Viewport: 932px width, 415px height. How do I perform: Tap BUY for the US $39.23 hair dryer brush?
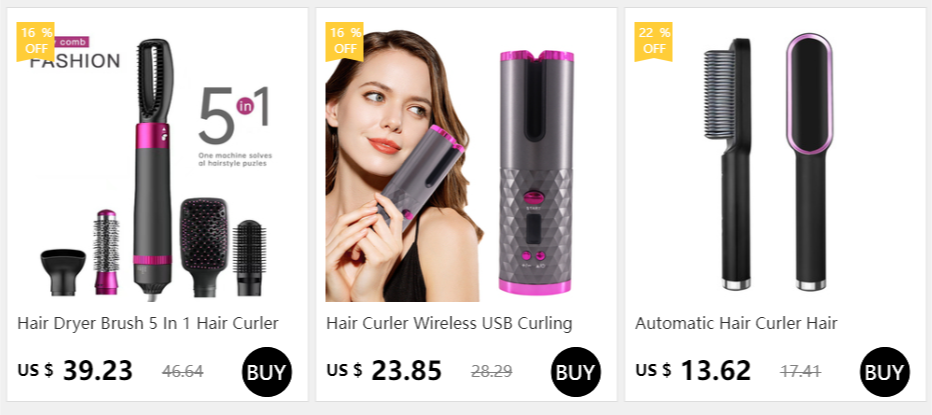click(267, 372)
